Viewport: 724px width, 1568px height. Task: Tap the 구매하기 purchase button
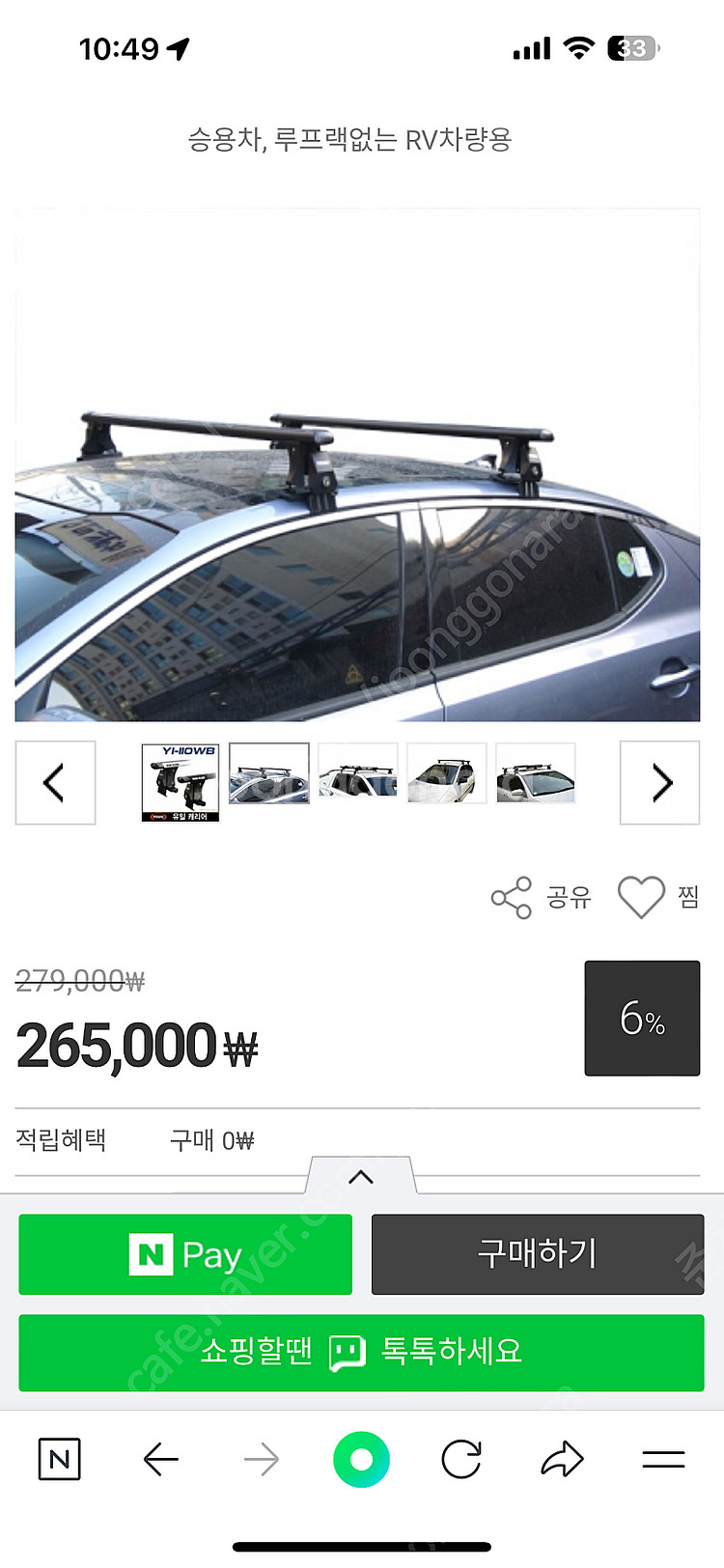[x=537, y=1254]
